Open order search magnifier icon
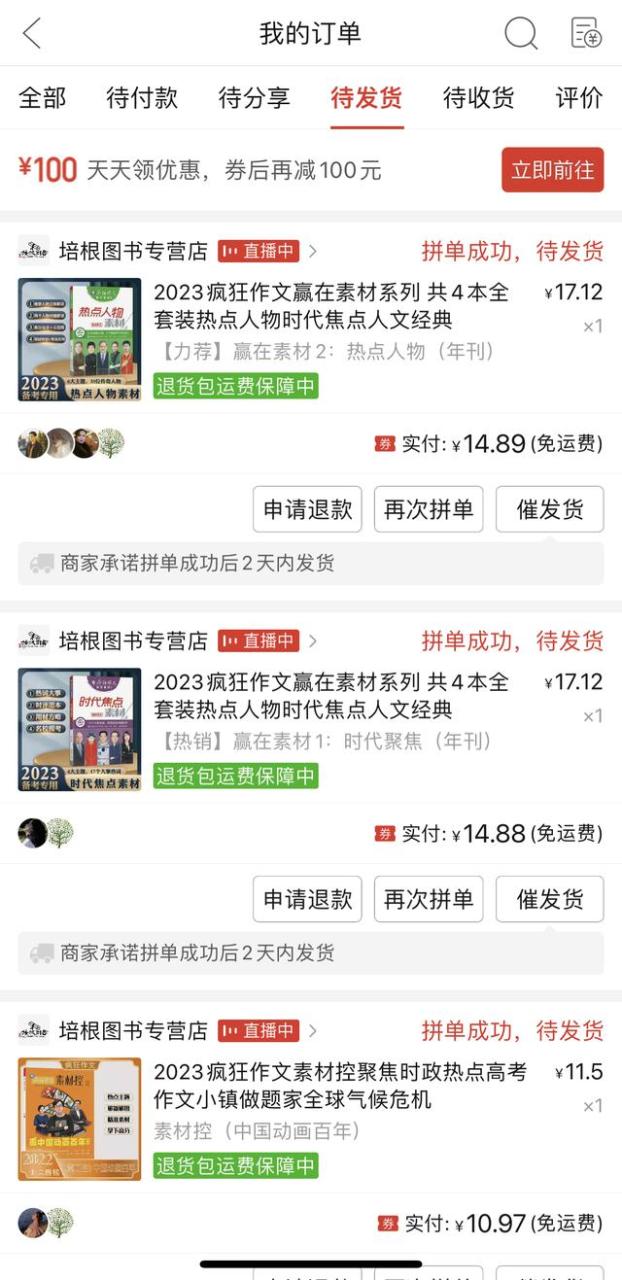Screen dimensions: 622x1280 (x=520, y=33)
